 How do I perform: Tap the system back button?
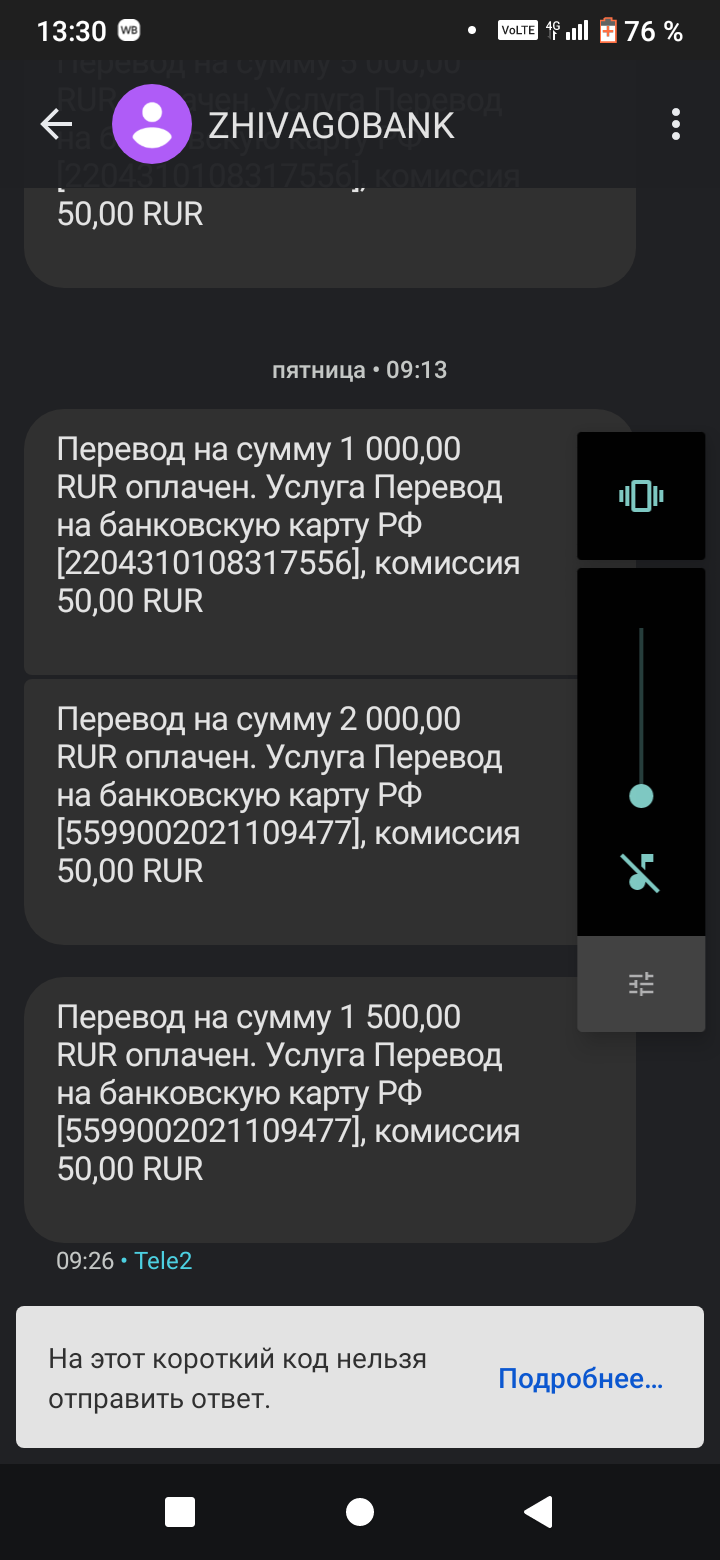tap(539, 1512)
